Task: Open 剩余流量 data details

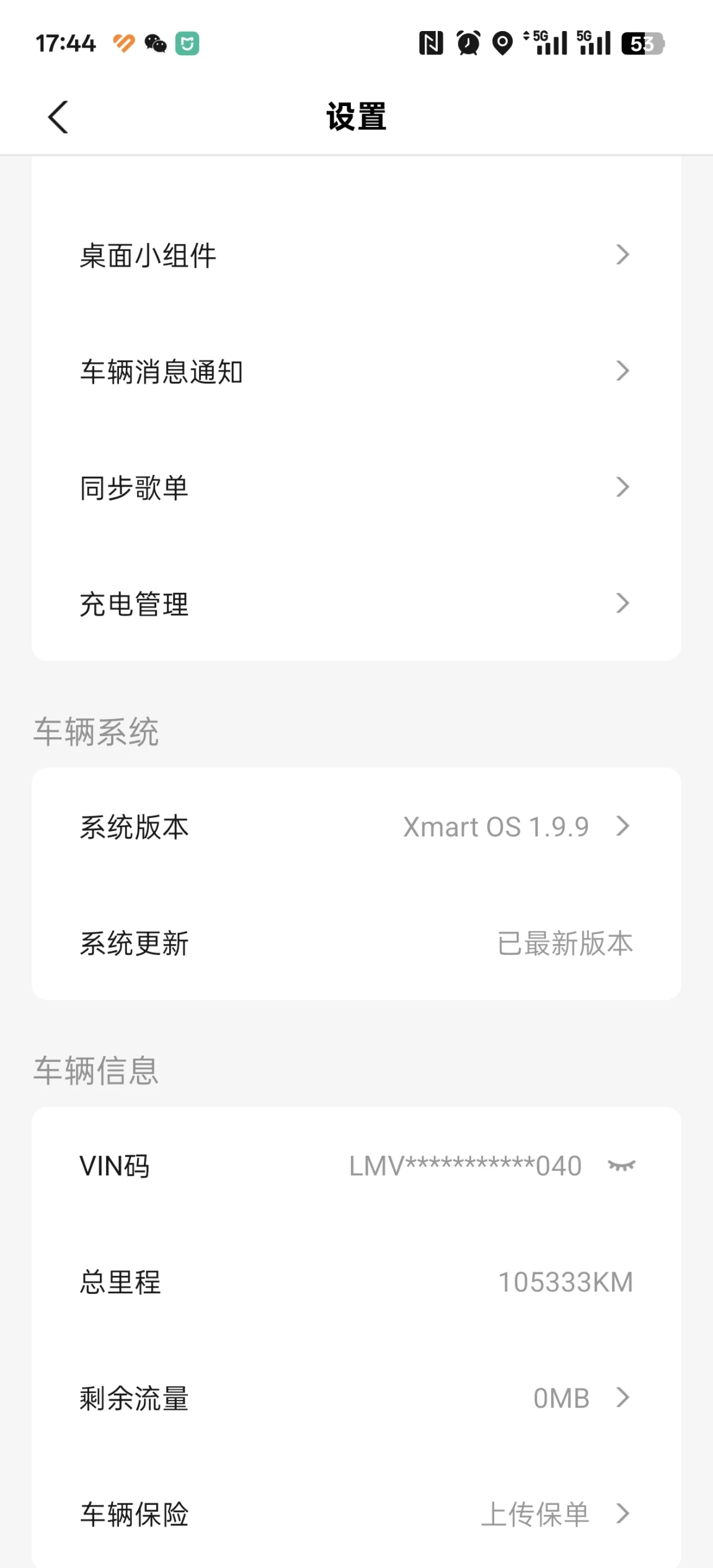Action: (356, 1398)
